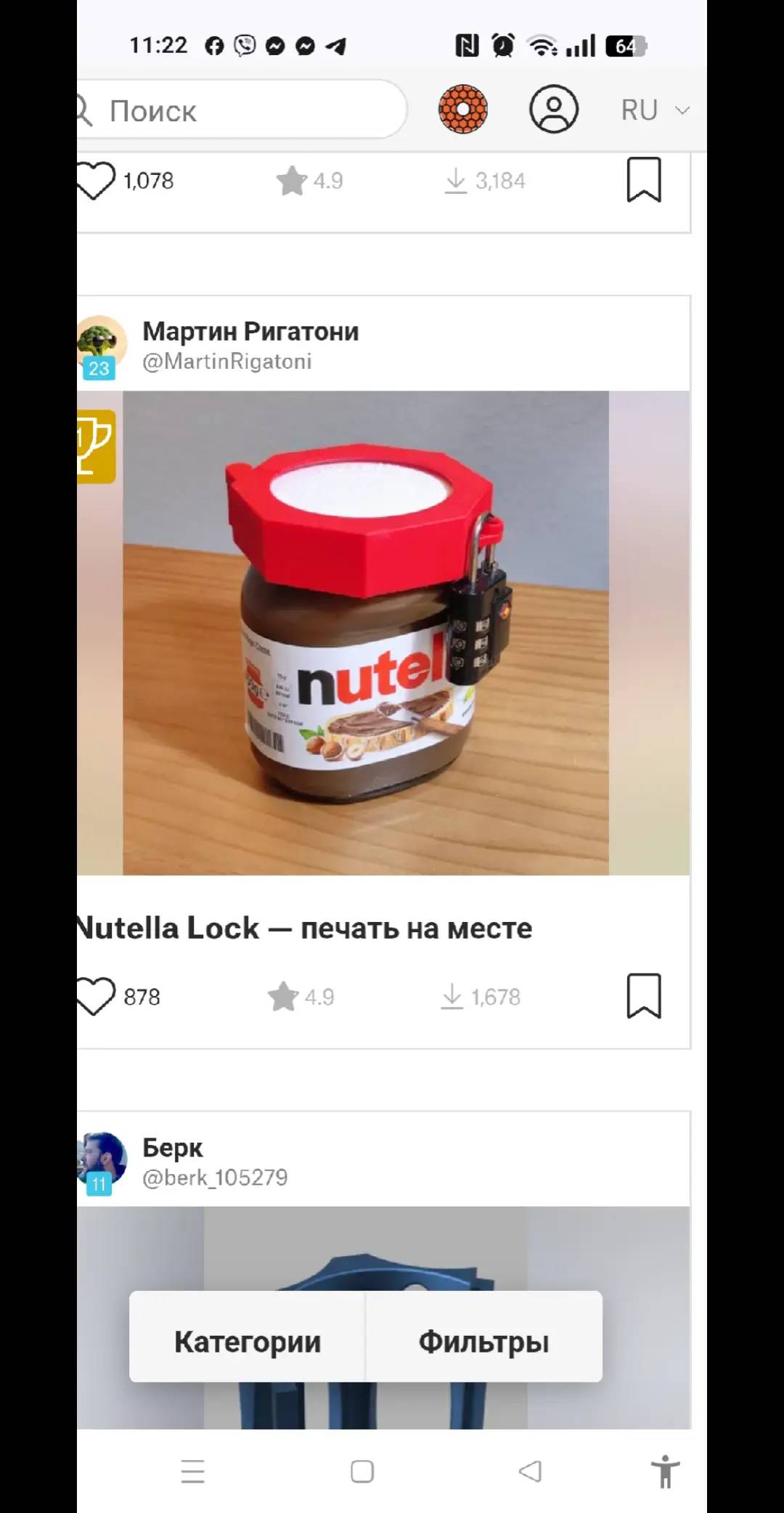784x1513 pixels.
Task: Open the Поиск search field
Action: [242, 110]
